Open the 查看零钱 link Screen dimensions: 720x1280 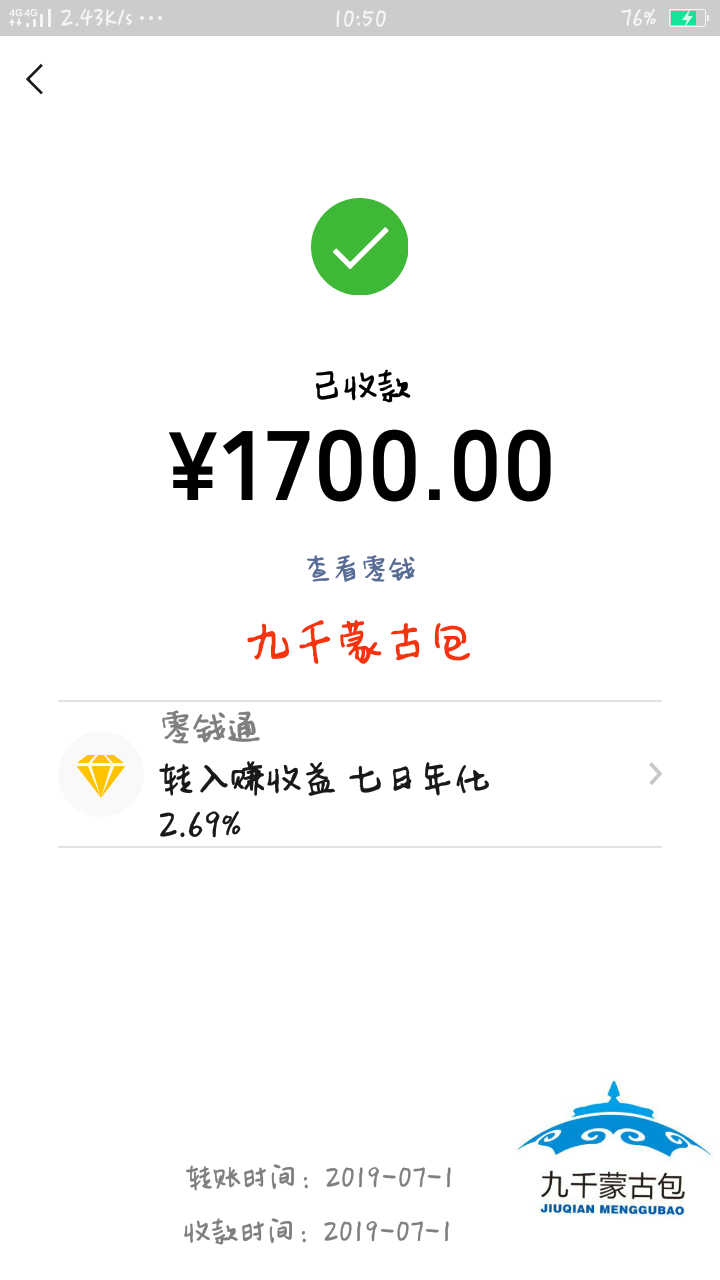361,569
